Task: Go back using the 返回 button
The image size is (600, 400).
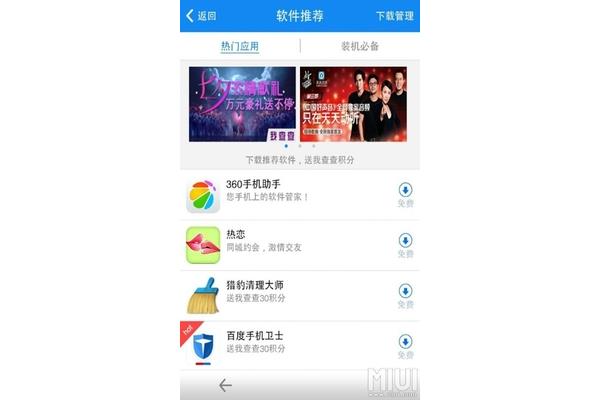Action: tap(201, 16)
